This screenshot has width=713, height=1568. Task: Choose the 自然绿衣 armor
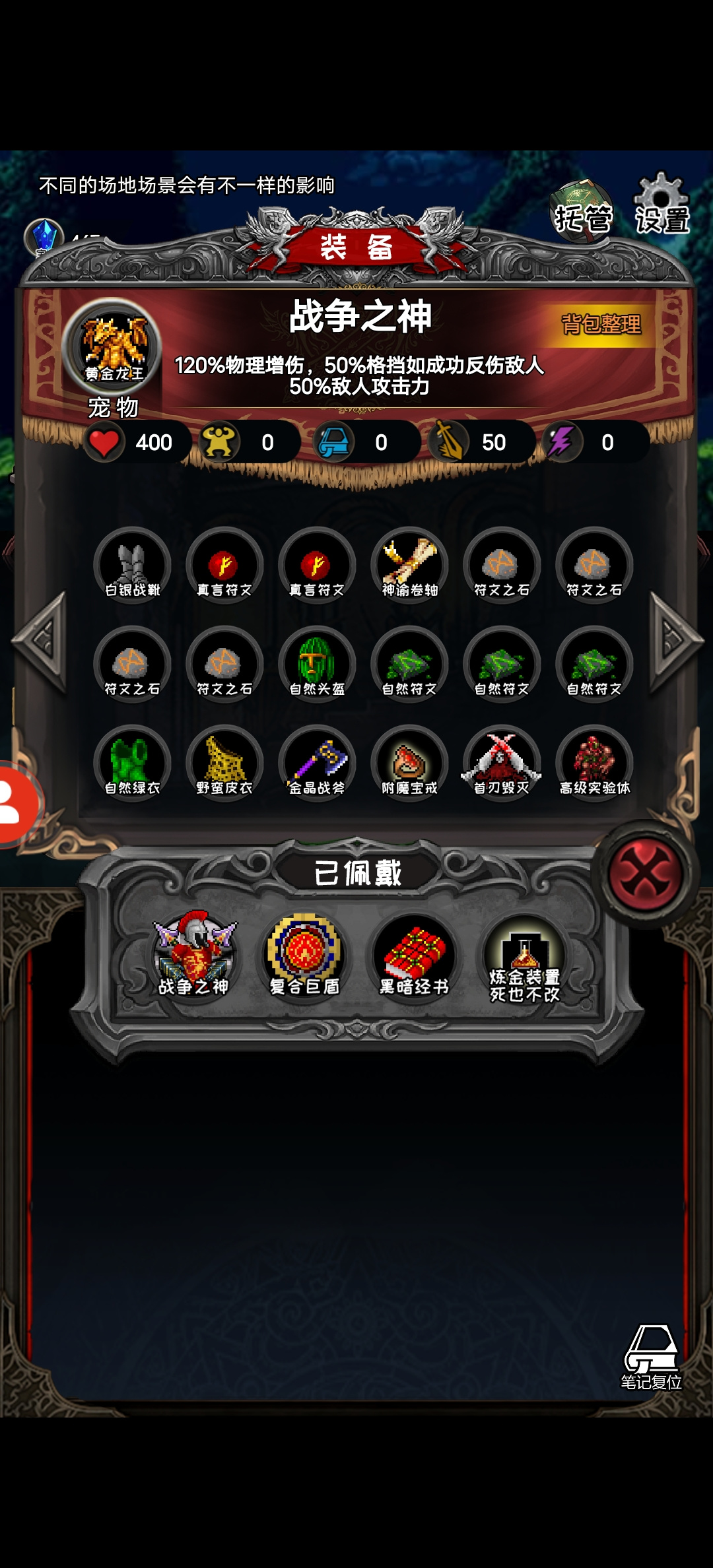pyautogui.click(x=133, y=764)
